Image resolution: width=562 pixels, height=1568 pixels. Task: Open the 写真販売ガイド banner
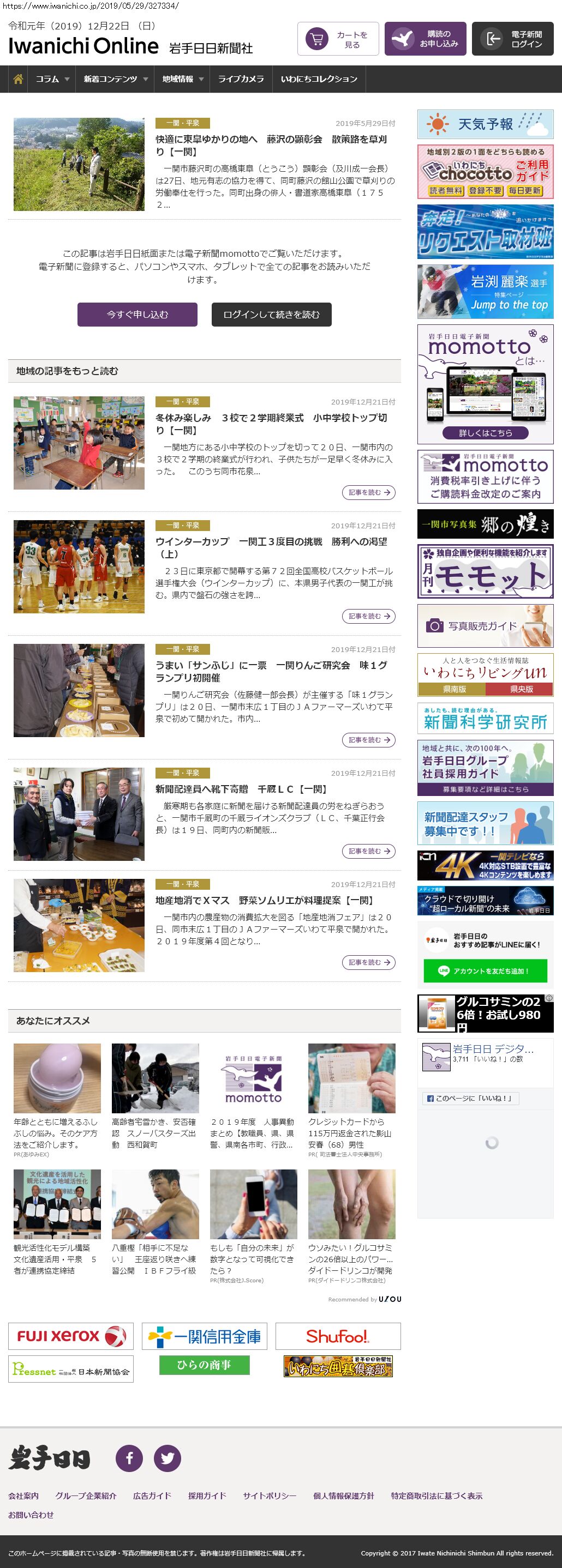pyautogui.click(x=485, y=625)
